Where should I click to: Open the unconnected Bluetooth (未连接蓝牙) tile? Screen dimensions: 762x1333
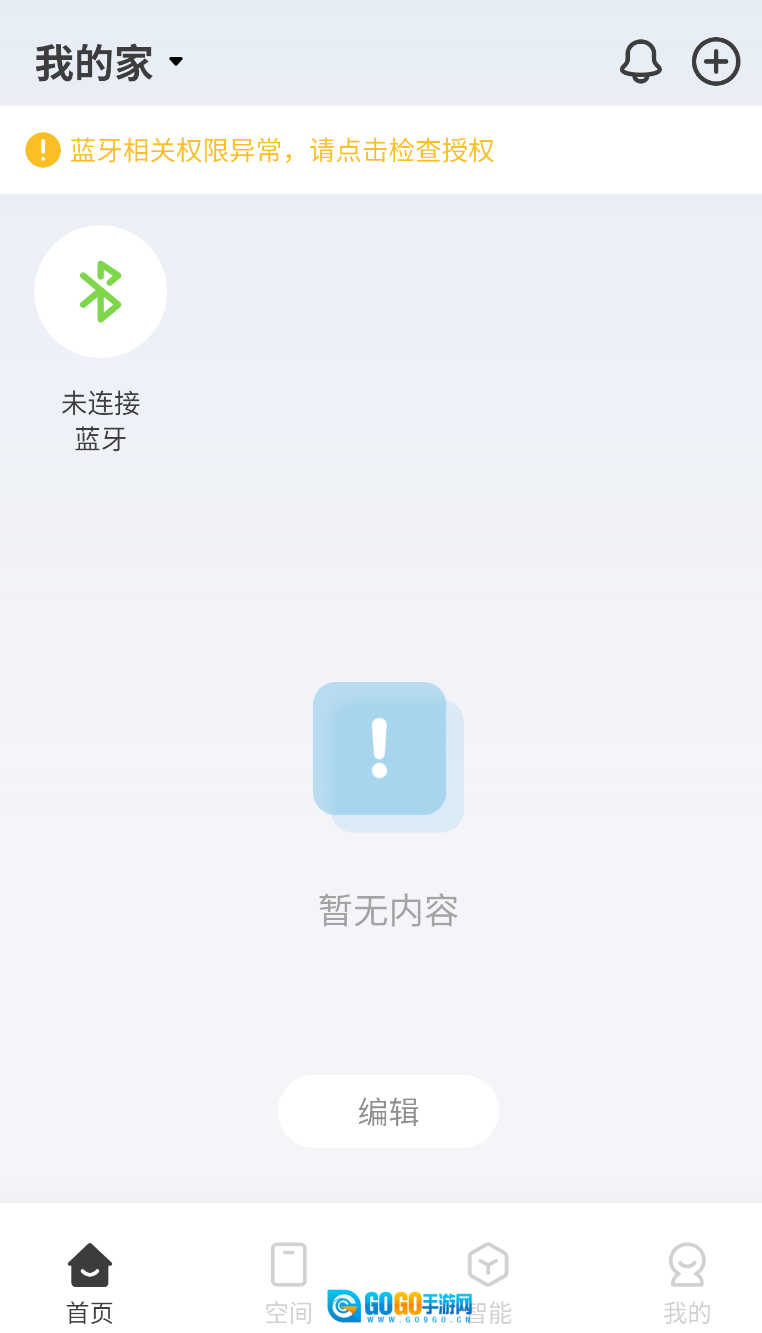[x=100, y=292]
